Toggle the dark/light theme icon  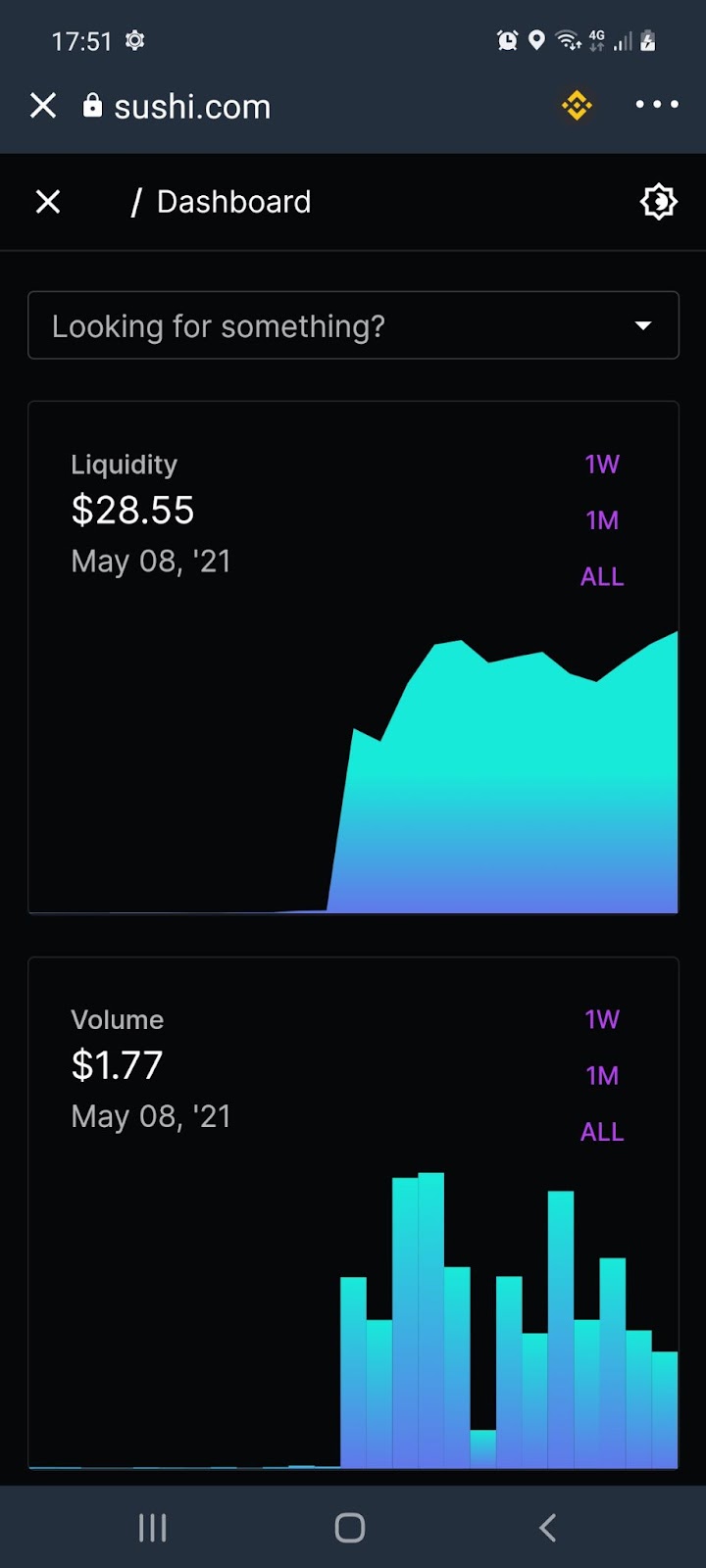point(658,202)
